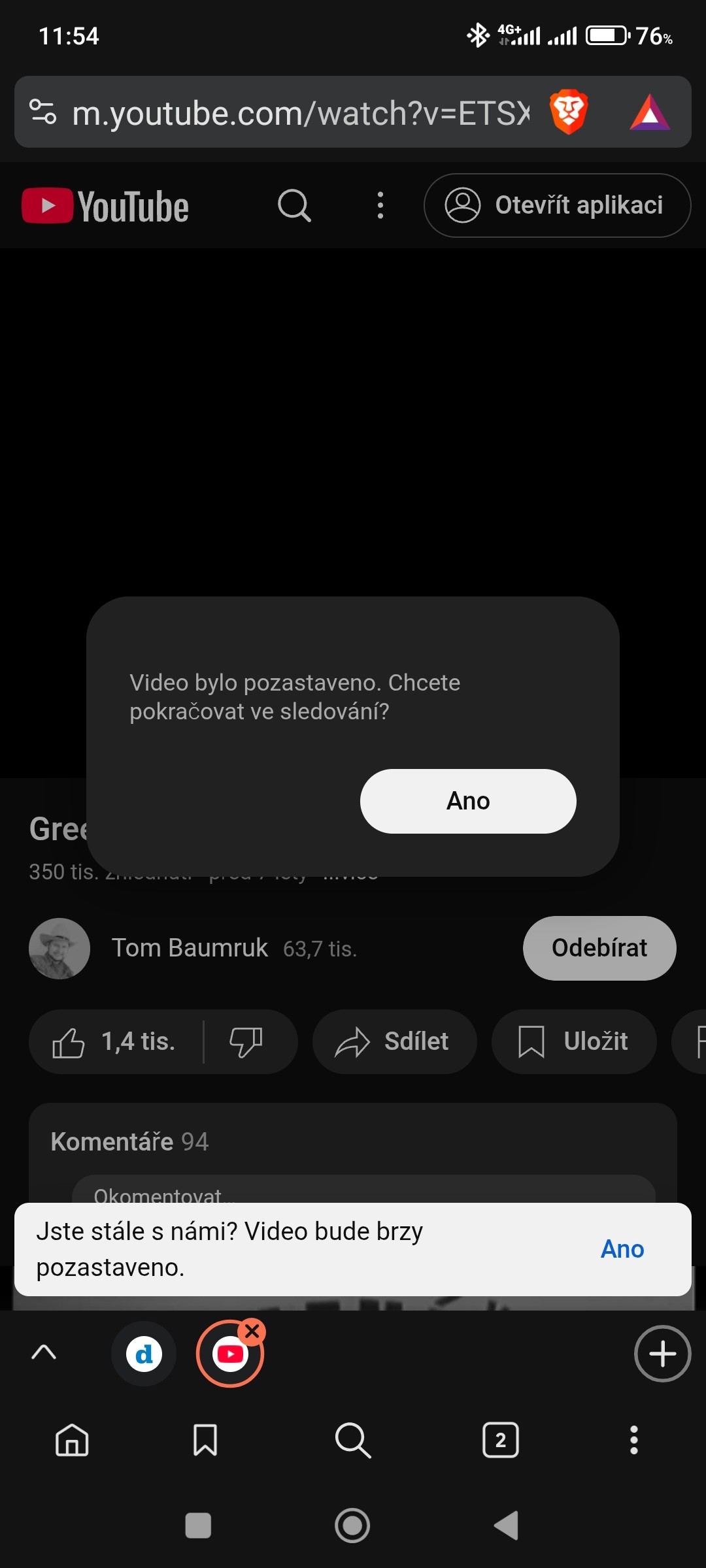The image size is (706, 1568).
Task: Open the Brave Shields lion icon
Action: (569, 112)
